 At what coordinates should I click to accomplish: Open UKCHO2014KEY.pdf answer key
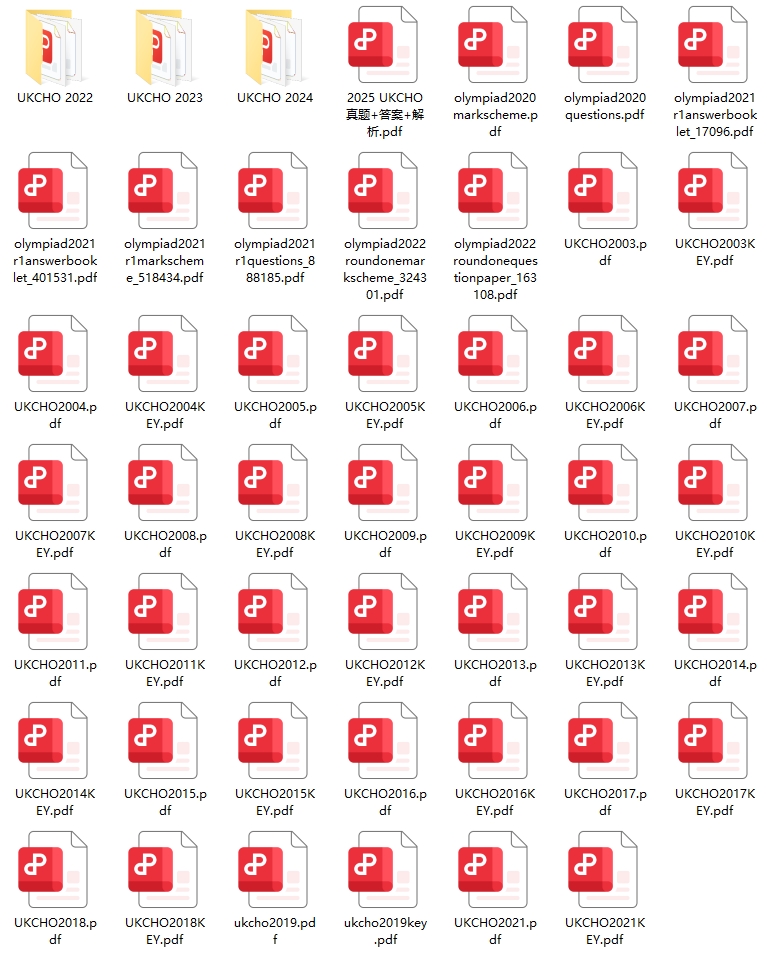point(55,741)
